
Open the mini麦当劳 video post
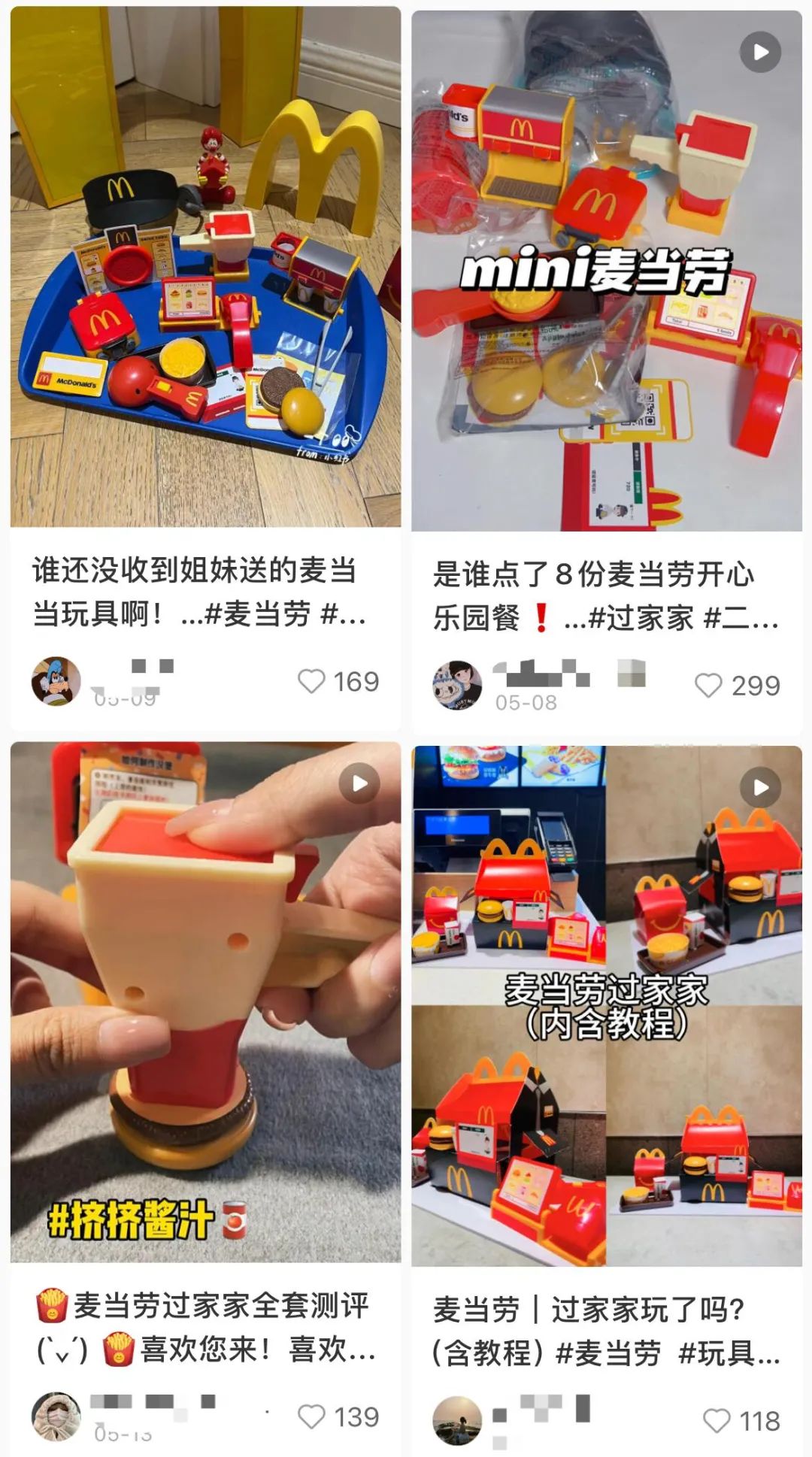pyautogui.click(x=606, y=271)
